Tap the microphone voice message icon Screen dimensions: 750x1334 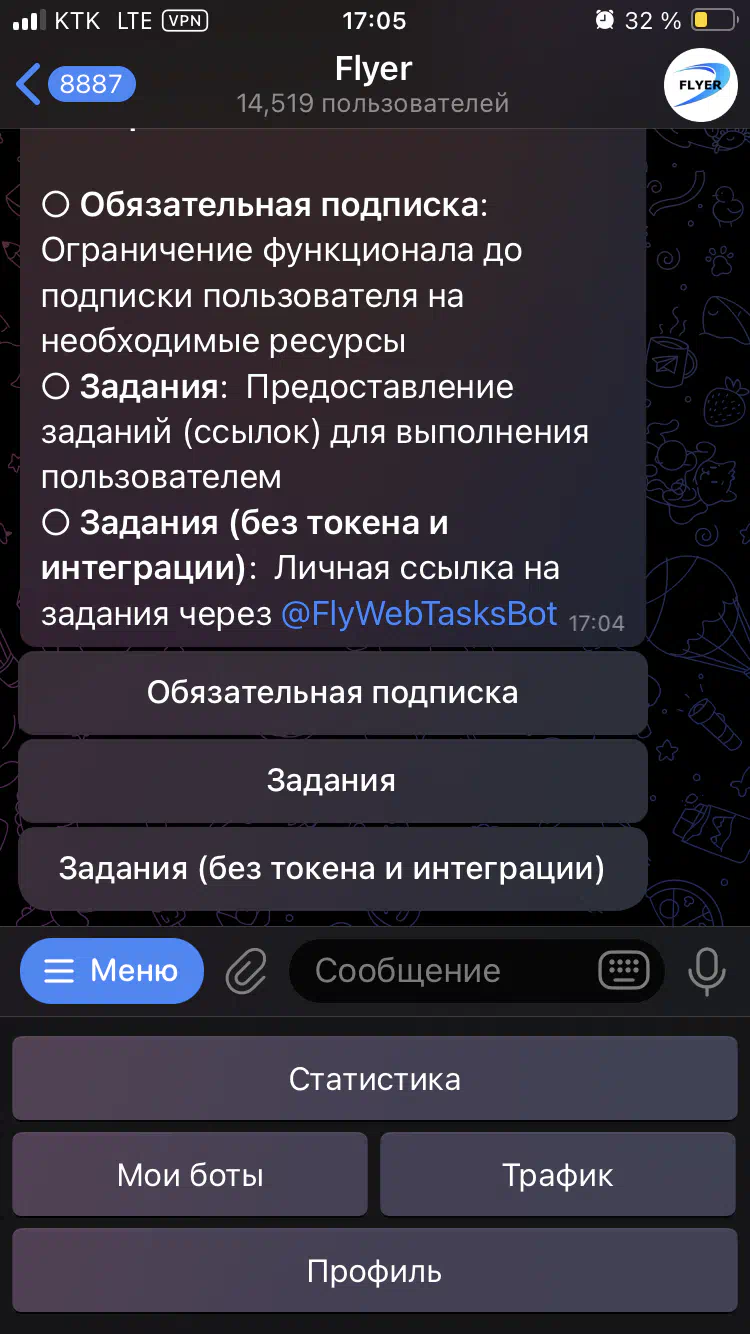click(706, 971)
